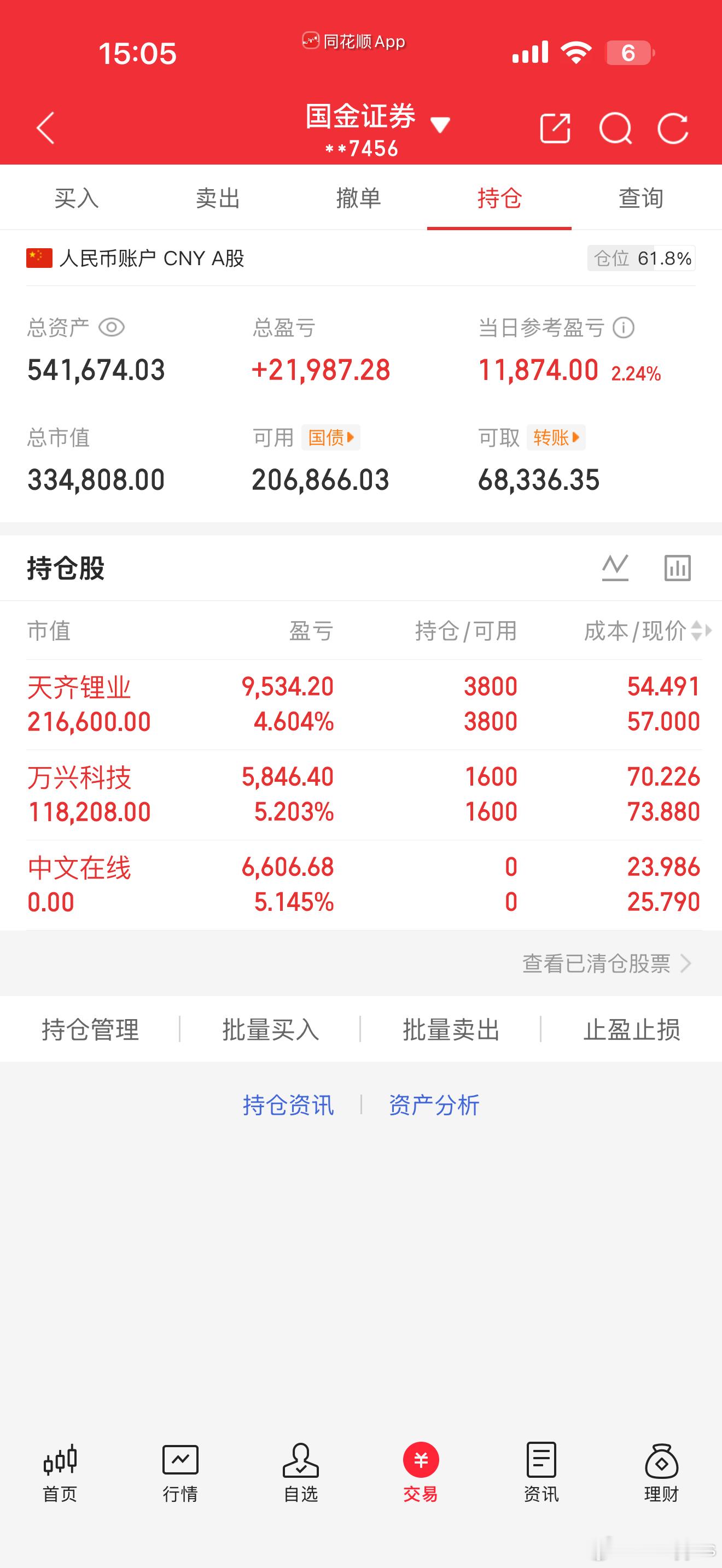The image size is (722, 1568).
Task: Open the bar chart view icon
Action: click(x=677, y=567)
